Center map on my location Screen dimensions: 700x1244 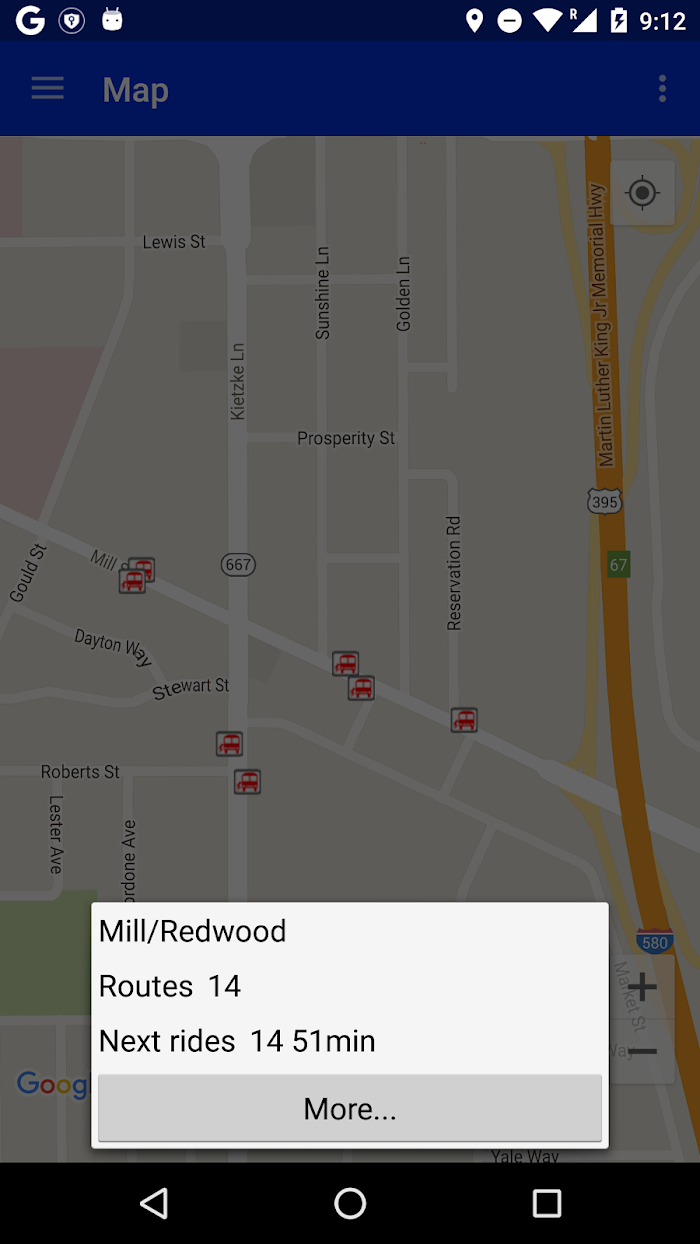pyautogui.click(x=642, y=192)
